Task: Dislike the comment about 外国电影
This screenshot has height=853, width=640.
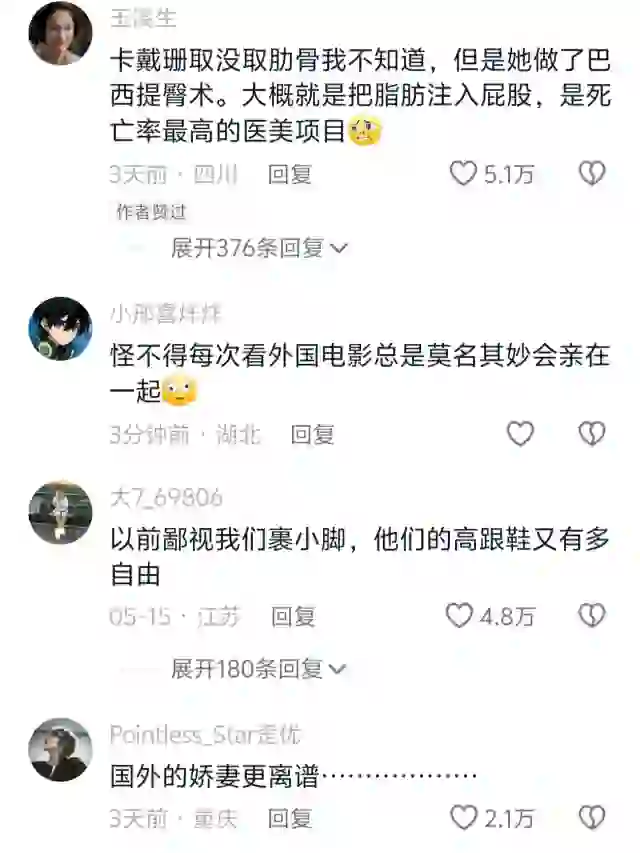Action: pyautogui.click(x=592, y=433)
